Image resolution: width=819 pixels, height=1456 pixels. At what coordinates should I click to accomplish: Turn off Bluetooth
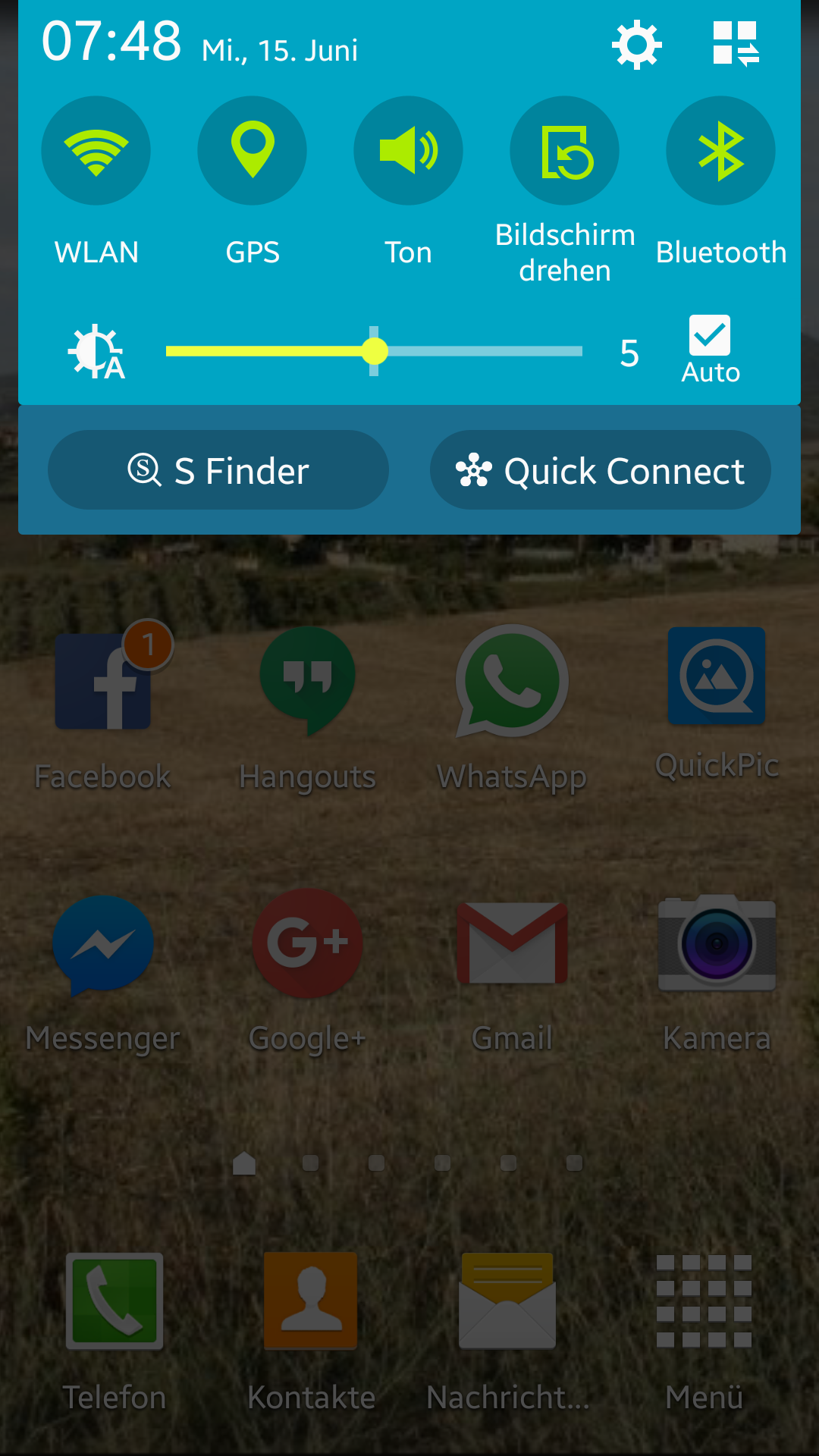[x=721, y=151]
